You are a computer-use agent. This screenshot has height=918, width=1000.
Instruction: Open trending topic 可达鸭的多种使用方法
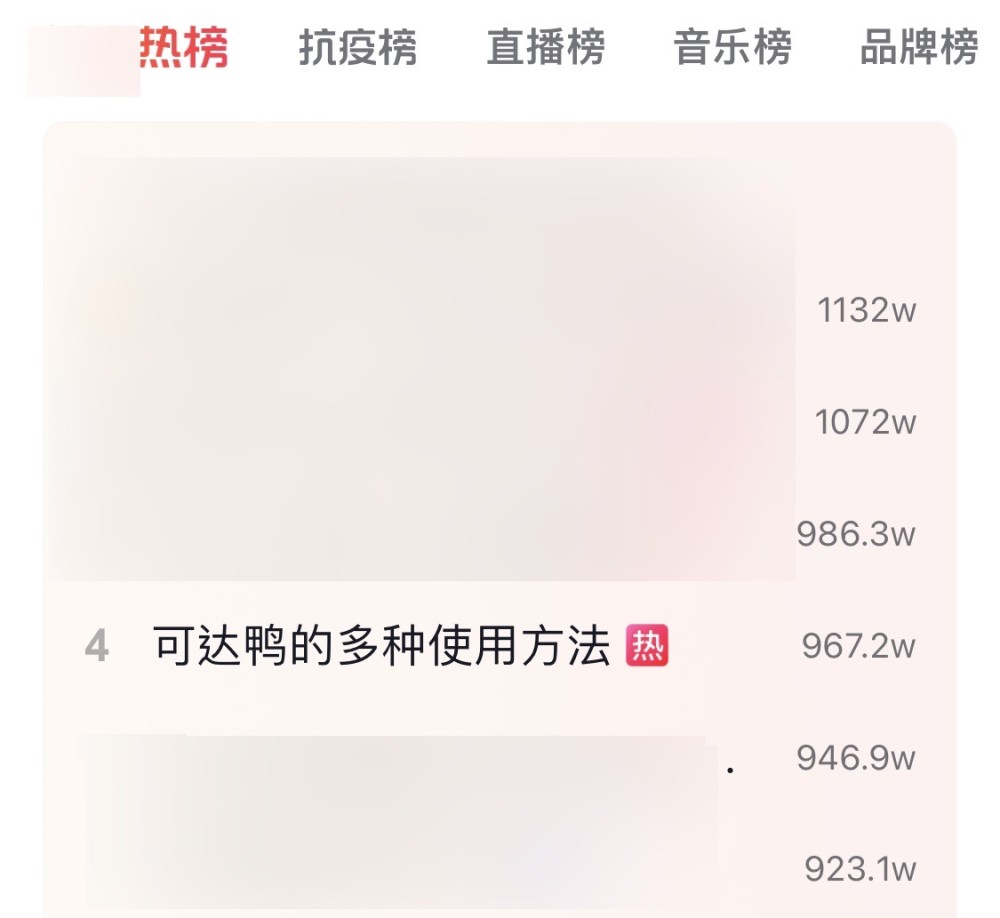382,648
